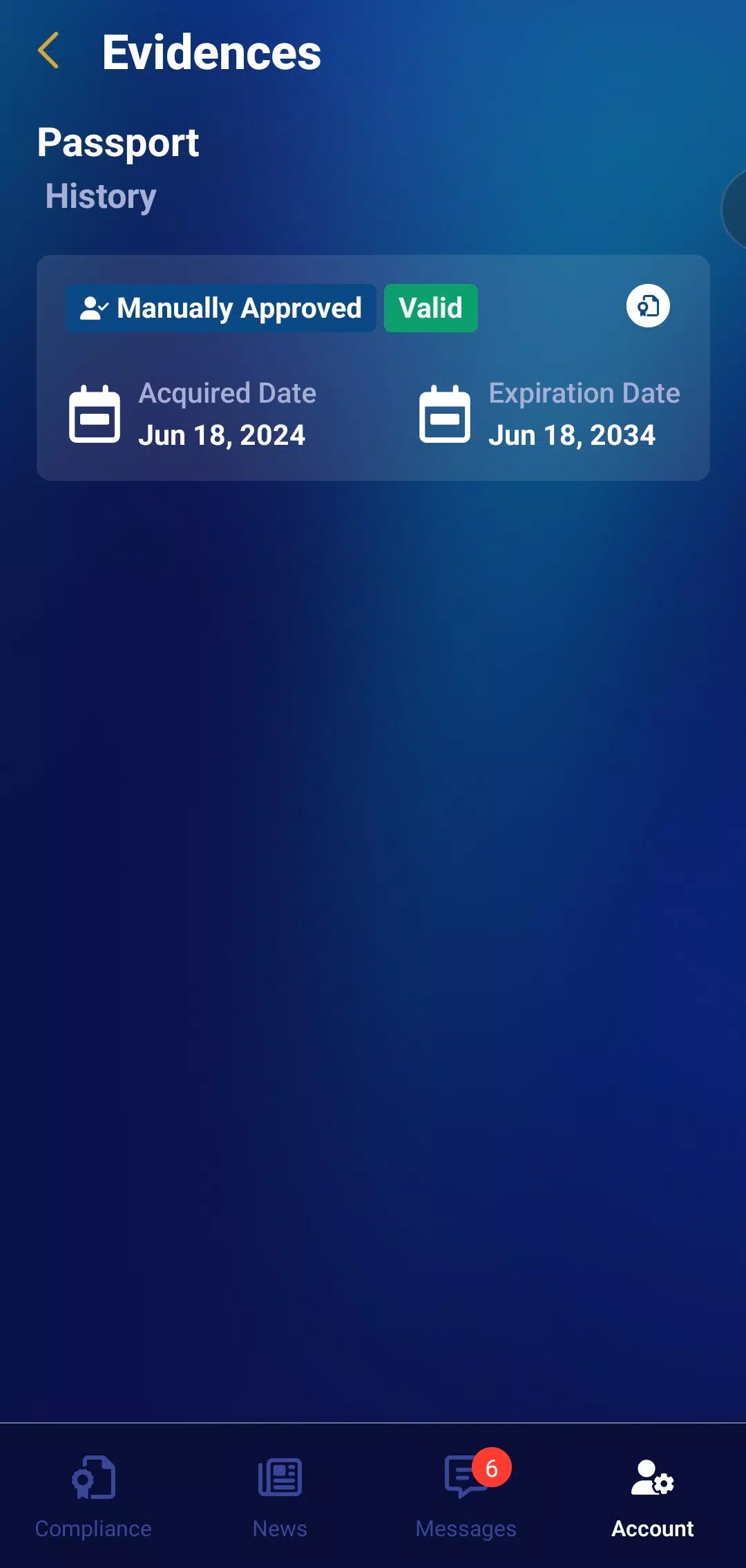The image size is (746, 1568).
Task: Click the calendar icon beside Expiration Date
Action: click(x=446, y=414)
